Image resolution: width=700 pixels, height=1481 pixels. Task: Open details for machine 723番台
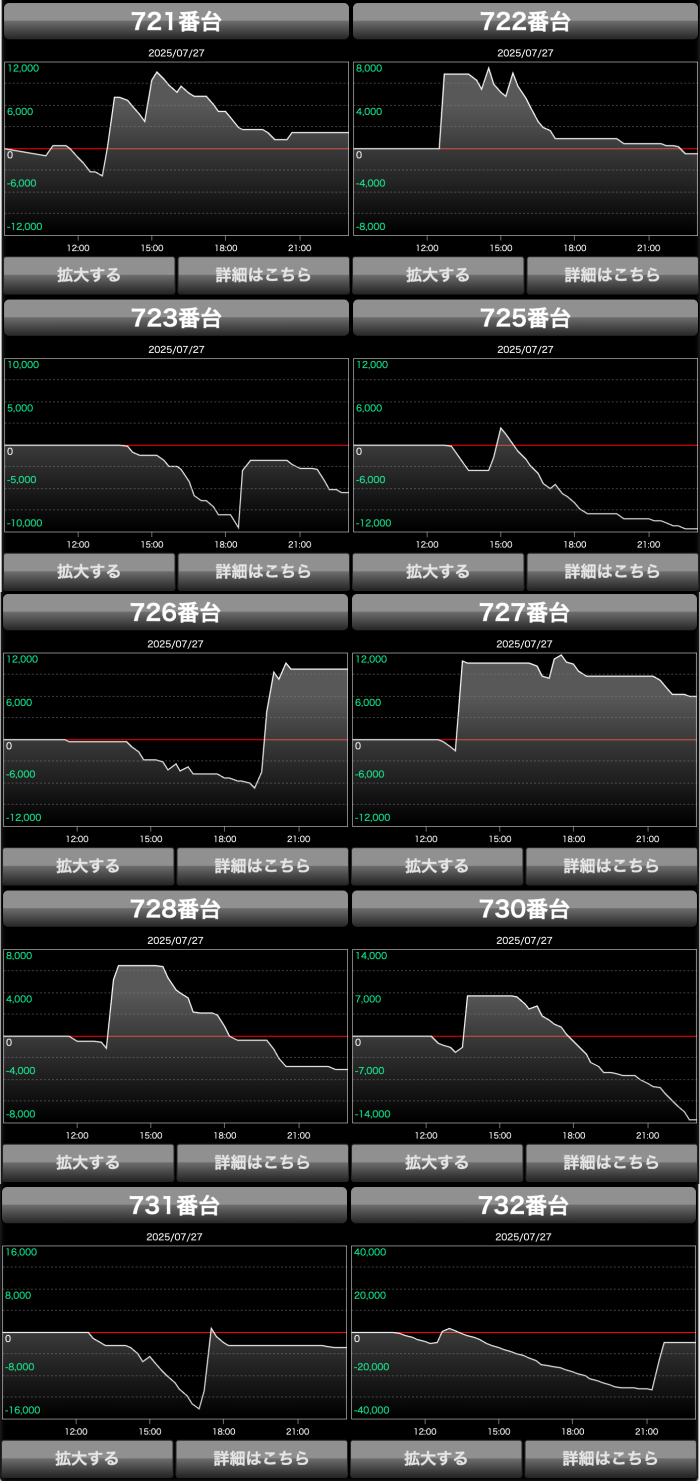[264, 571]
